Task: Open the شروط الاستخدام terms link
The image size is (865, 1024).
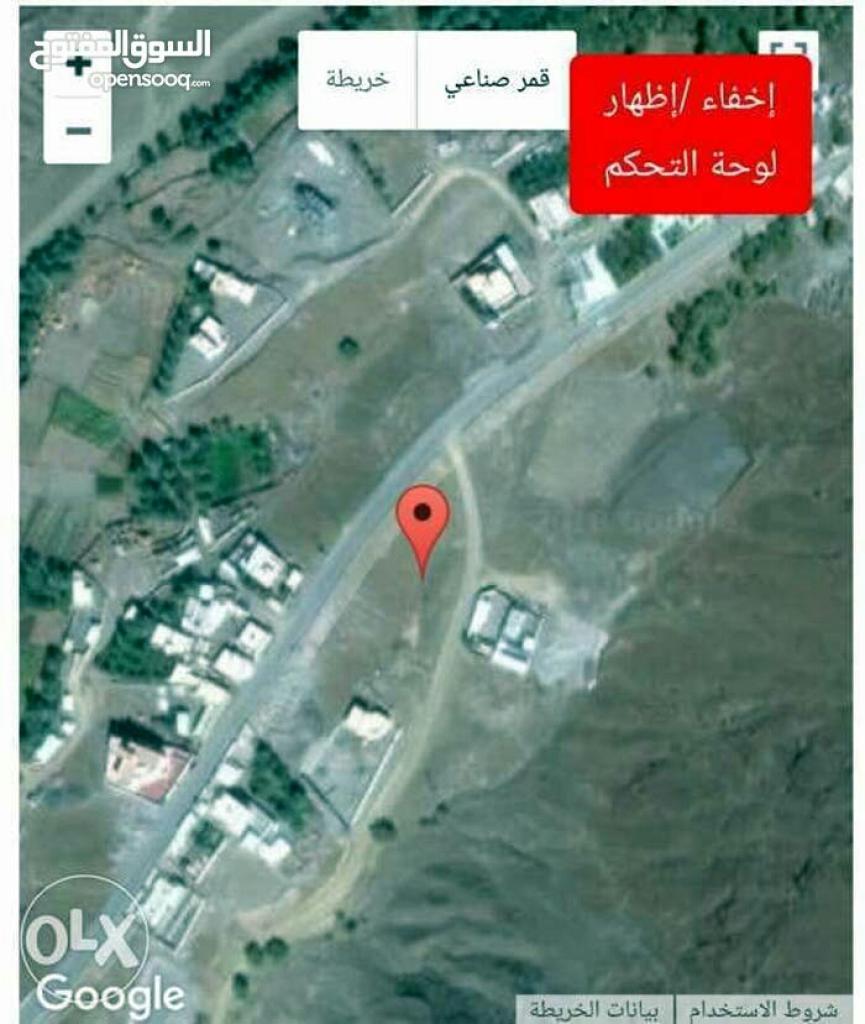Action: [765, 1008]
